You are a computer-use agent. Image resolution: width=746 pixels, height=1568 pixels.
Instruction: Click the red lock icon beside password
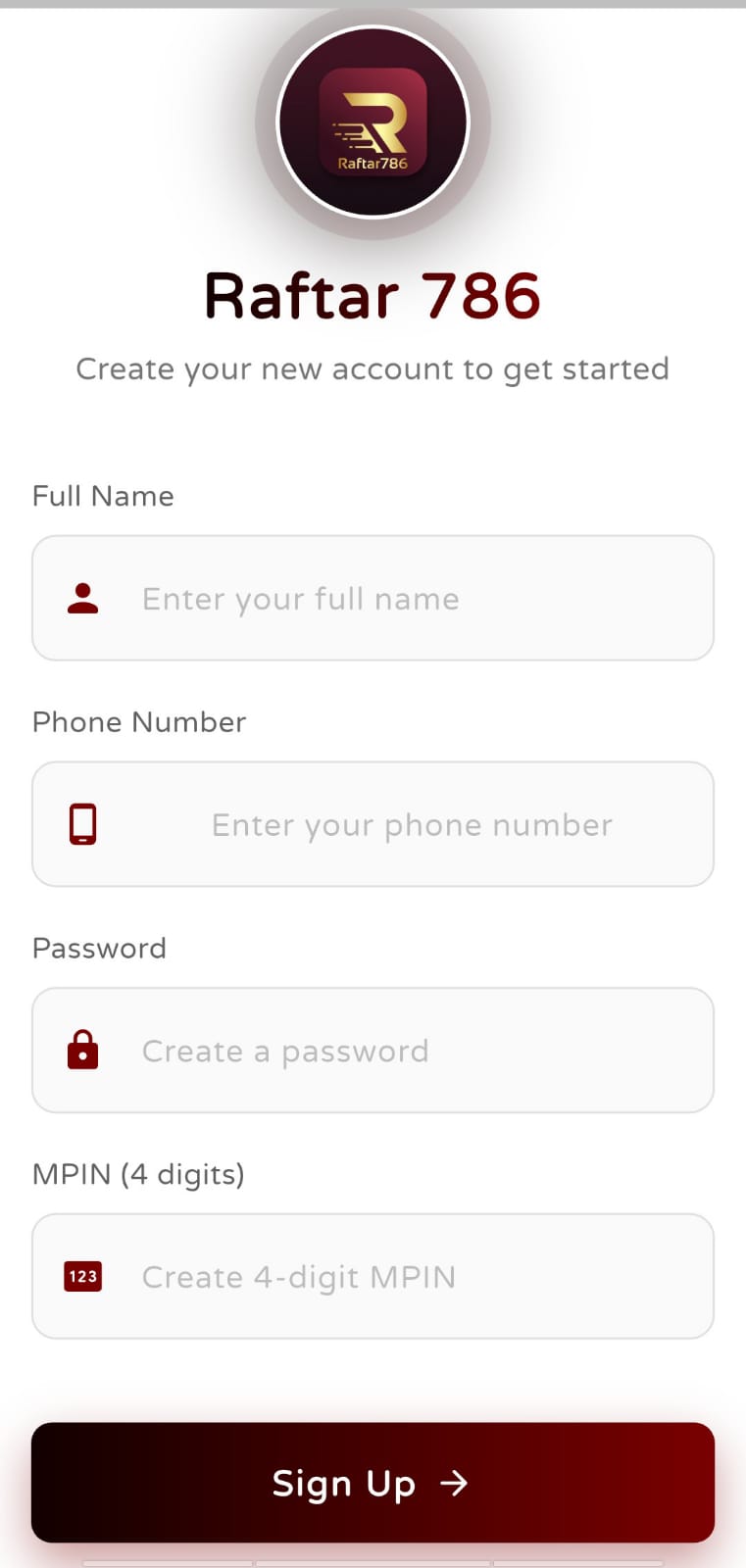tap(82, 1050)
